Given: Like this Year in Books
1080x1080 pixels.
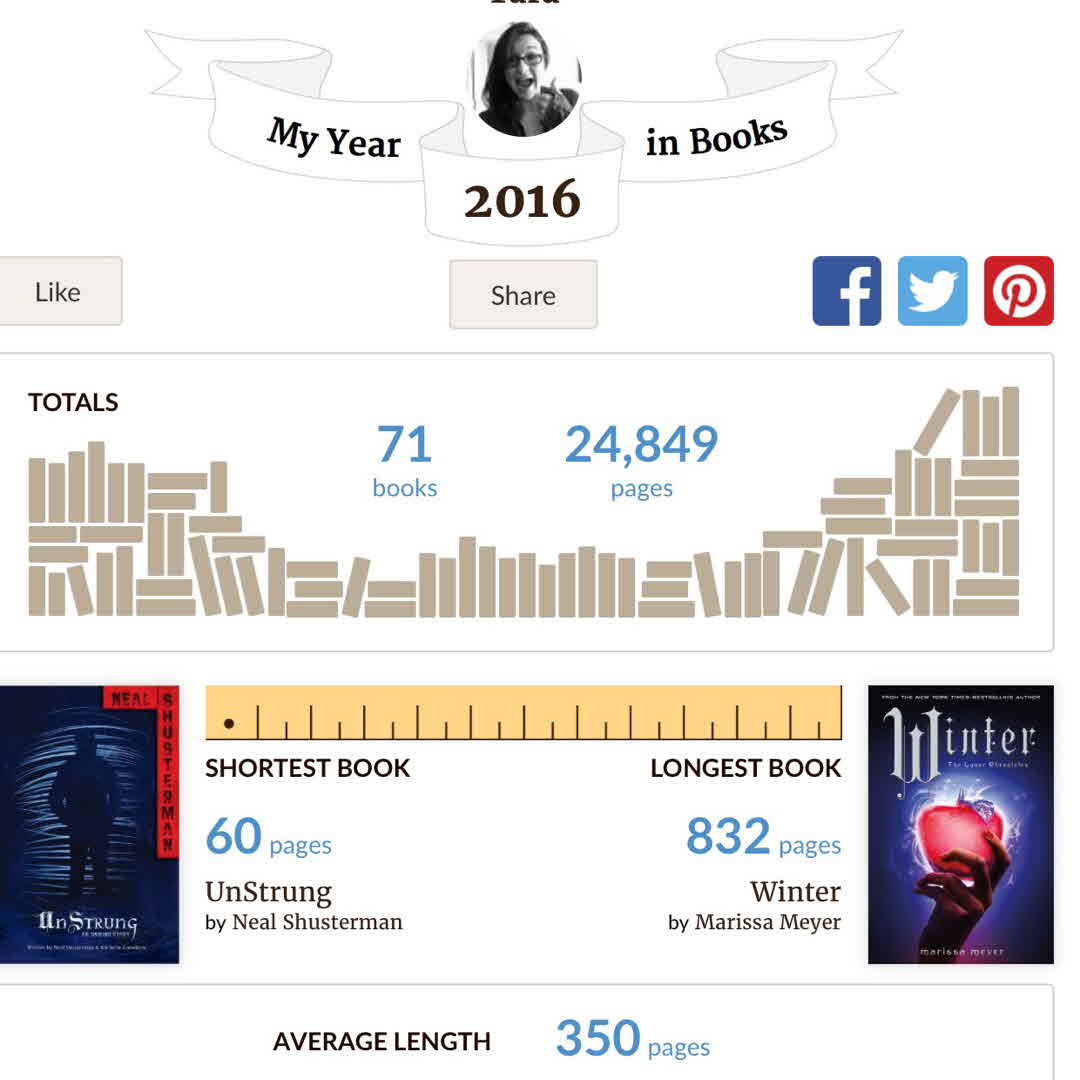Looking at the screenshot, I should coord(58,292).
